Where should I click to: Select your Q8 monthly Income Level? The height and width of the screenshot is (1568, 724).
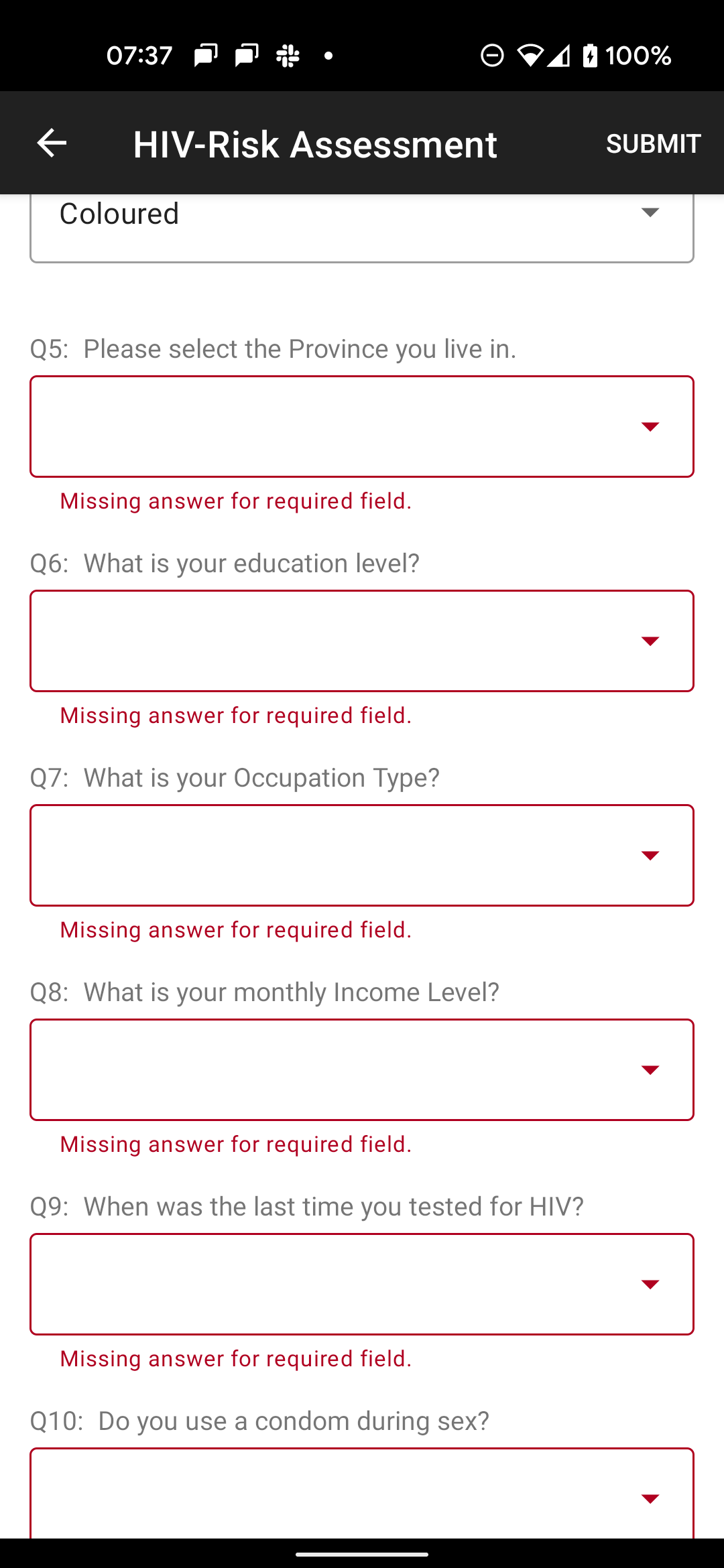click(x=362, y=1070)
